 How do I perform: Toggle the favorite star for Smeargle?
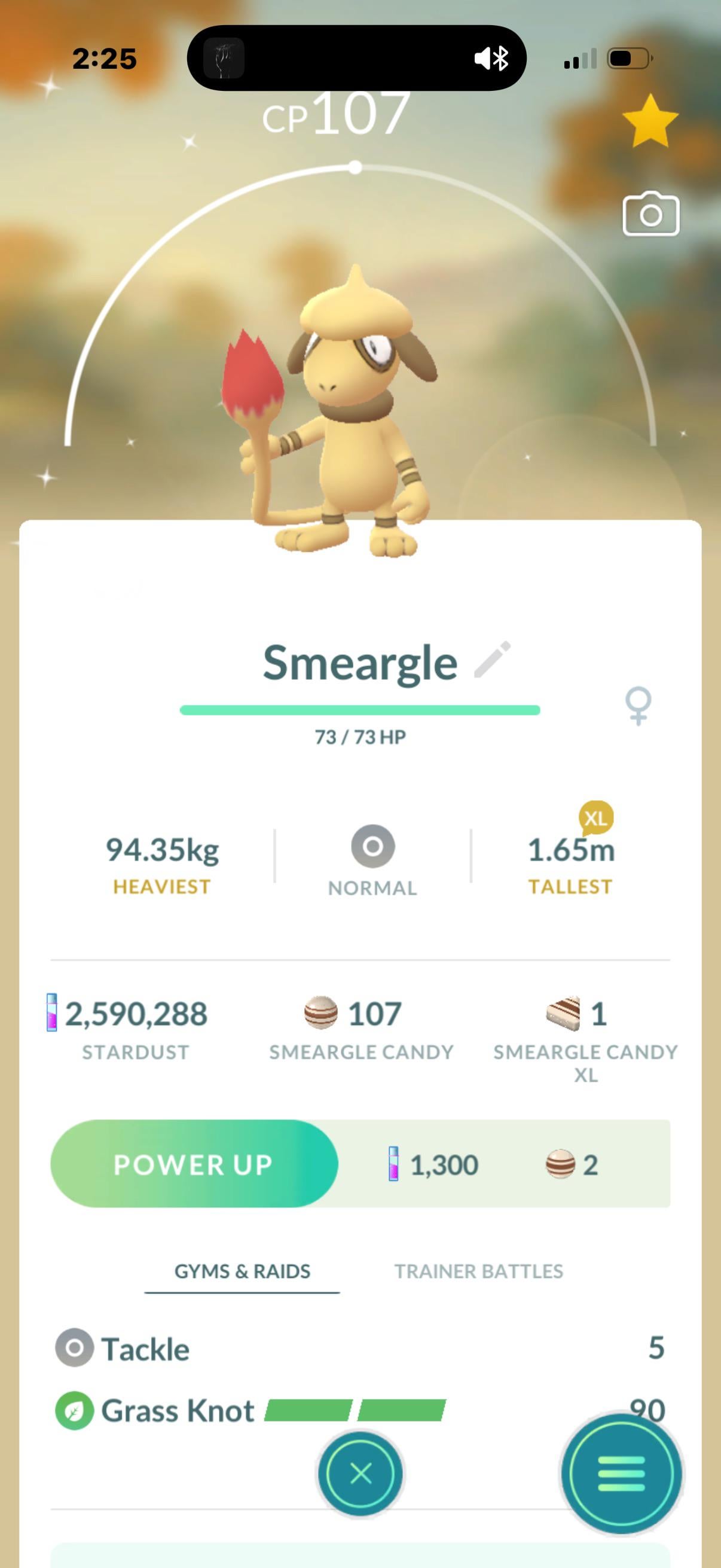(x=650, y=121)
